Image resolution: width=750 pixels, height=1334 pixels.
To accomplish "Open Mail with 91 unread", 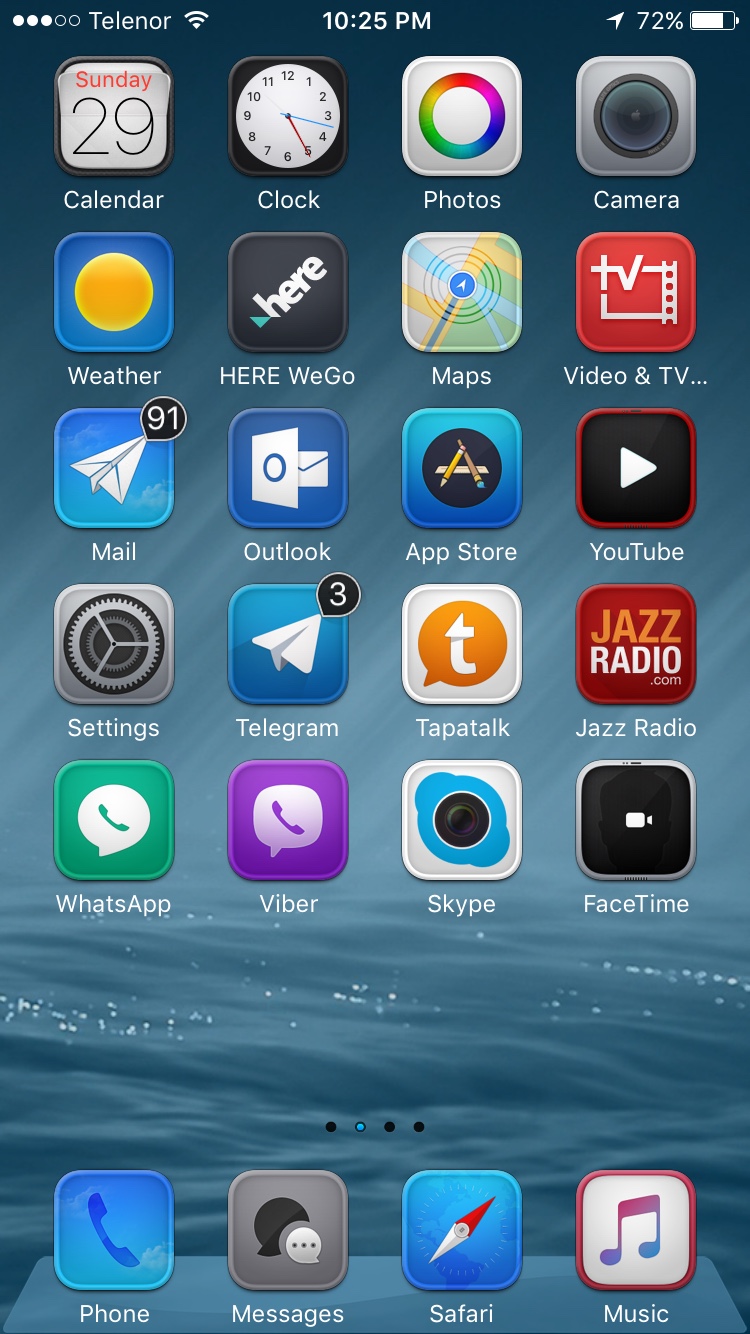I will (114, 469).
